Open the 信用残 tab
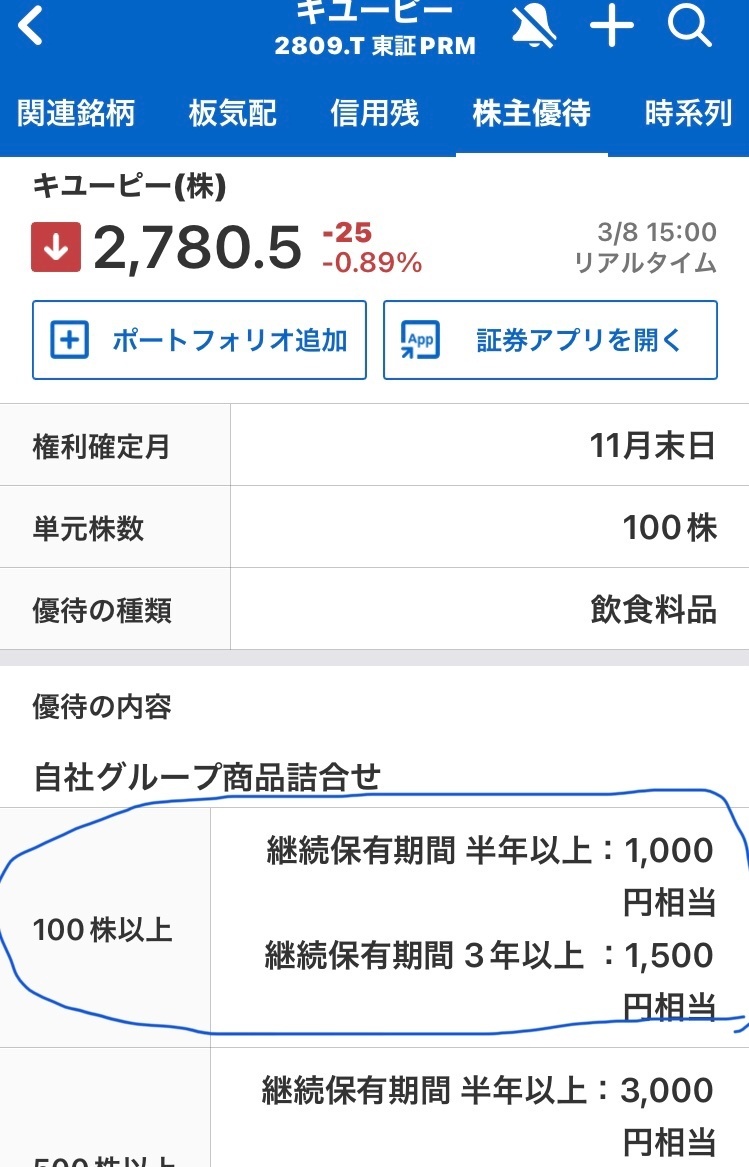This screenshot has width=749, height=1167. tap(374, 113)
